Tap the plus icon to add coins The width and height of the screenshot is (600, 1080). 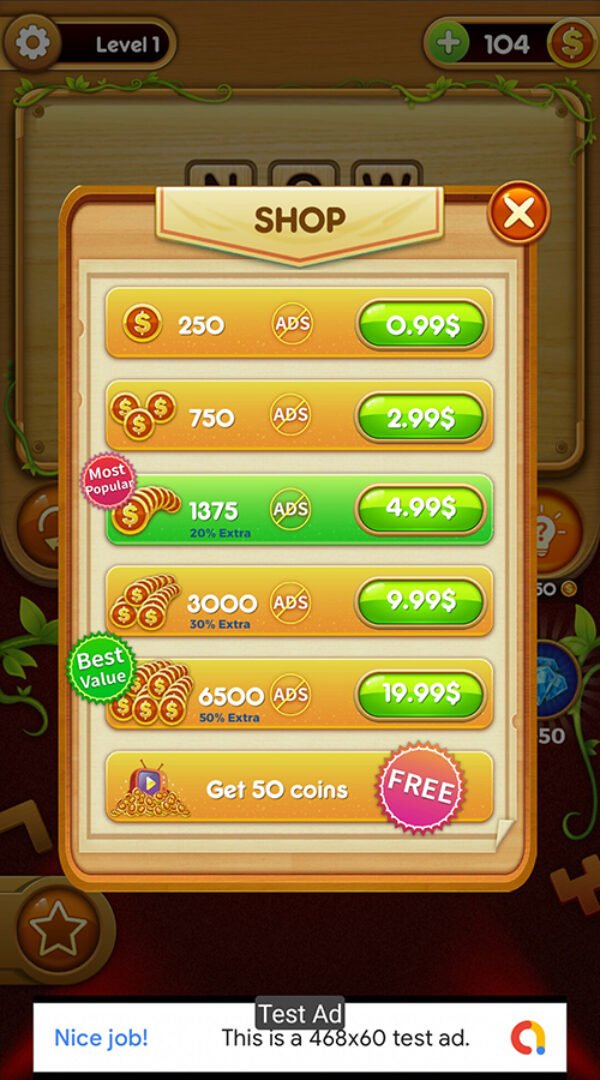point(449,44)
